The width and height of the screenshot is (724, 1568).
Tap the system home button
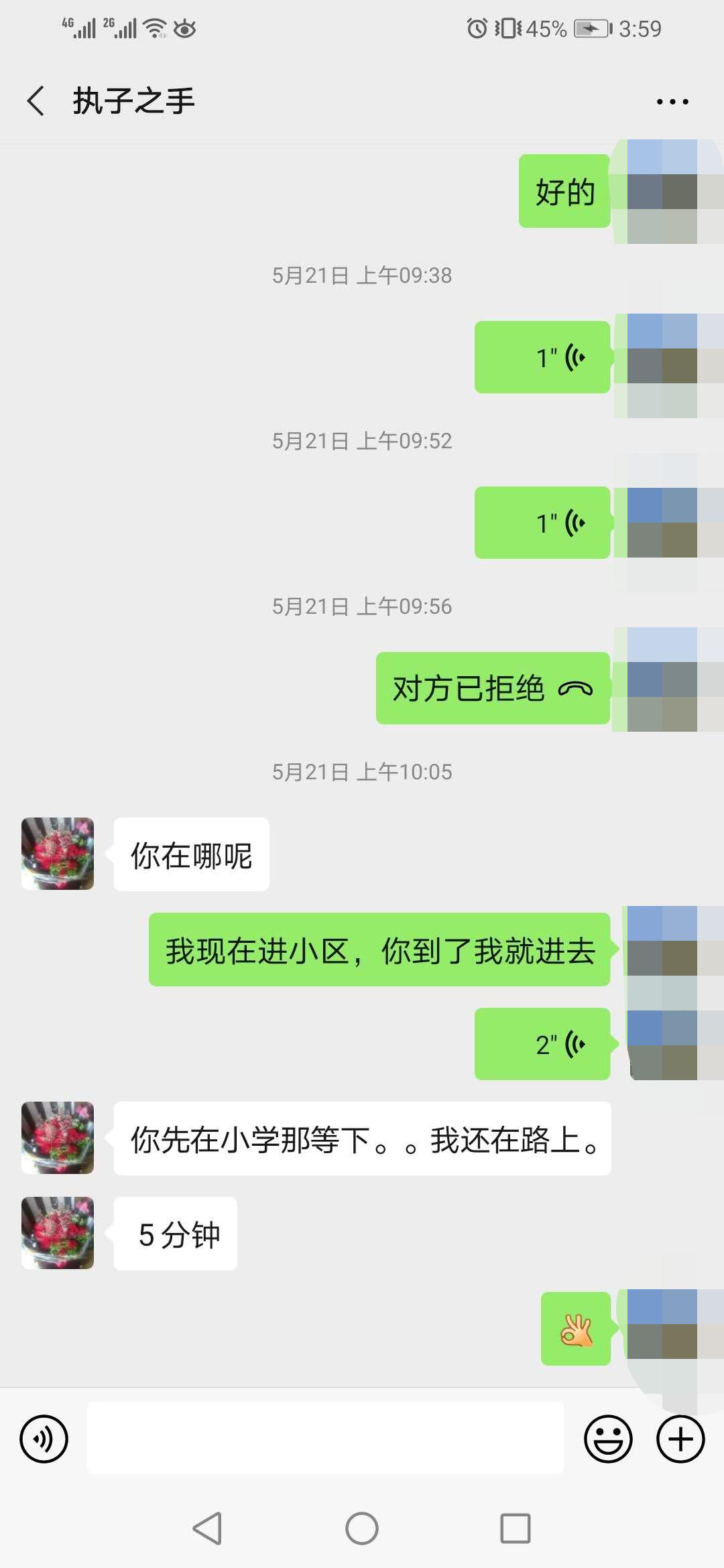(x=362, y=1528)
